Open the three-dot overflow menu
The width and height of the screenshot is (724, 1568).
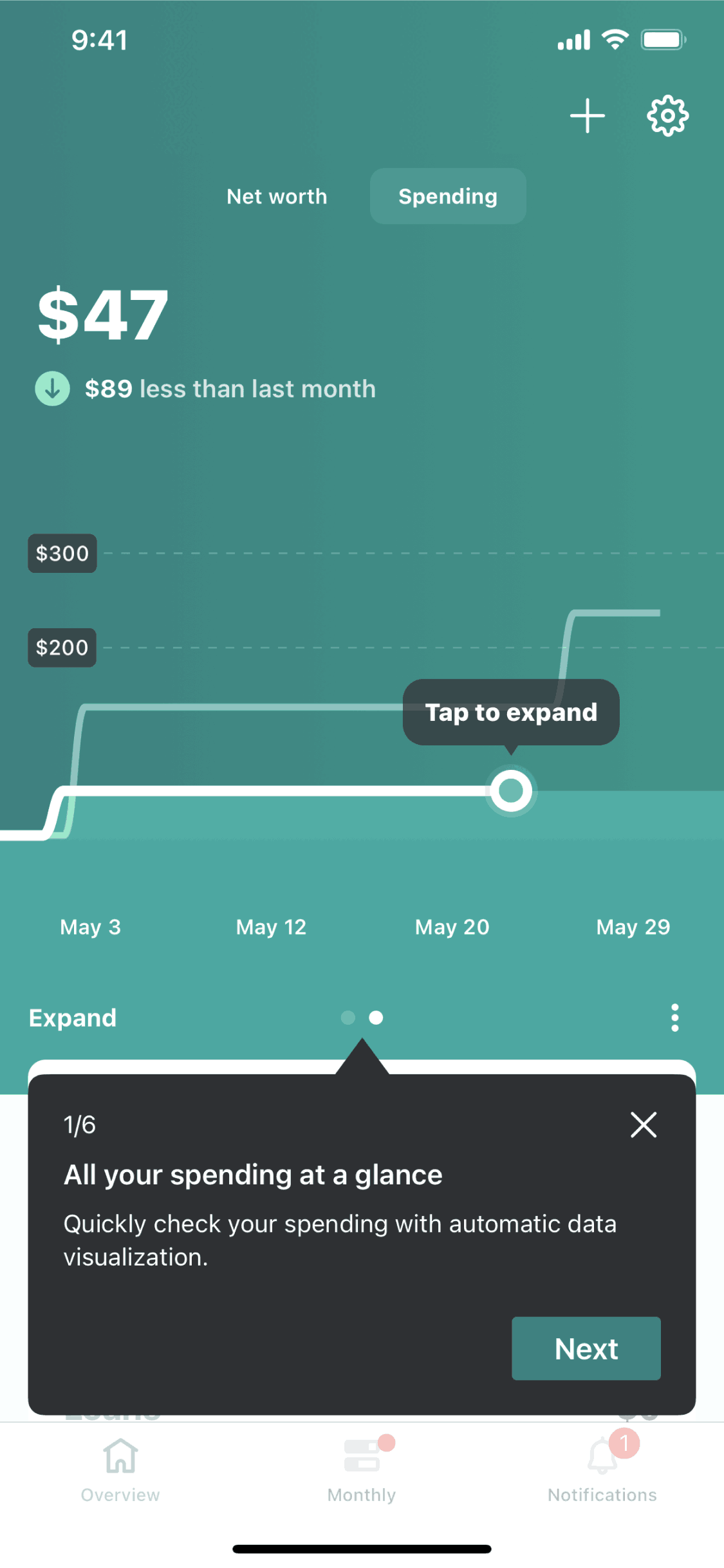point(674,1018)
